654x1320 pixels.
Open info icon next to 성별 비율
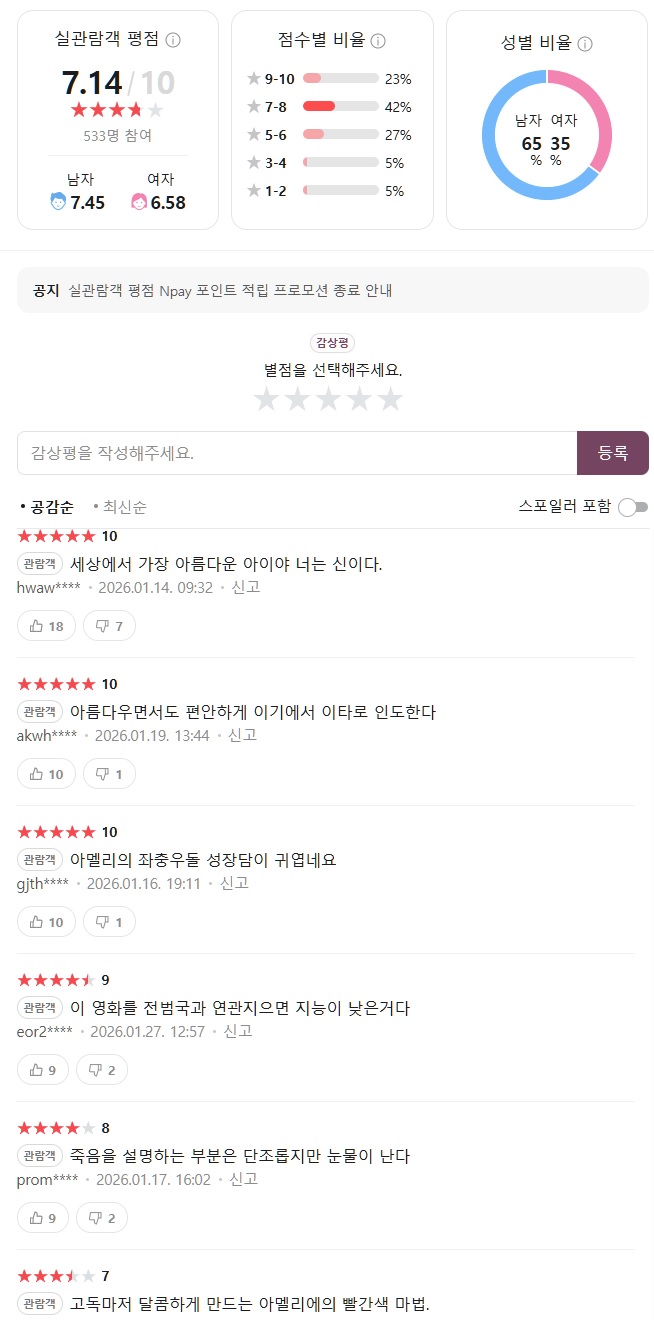click(585, 44)
